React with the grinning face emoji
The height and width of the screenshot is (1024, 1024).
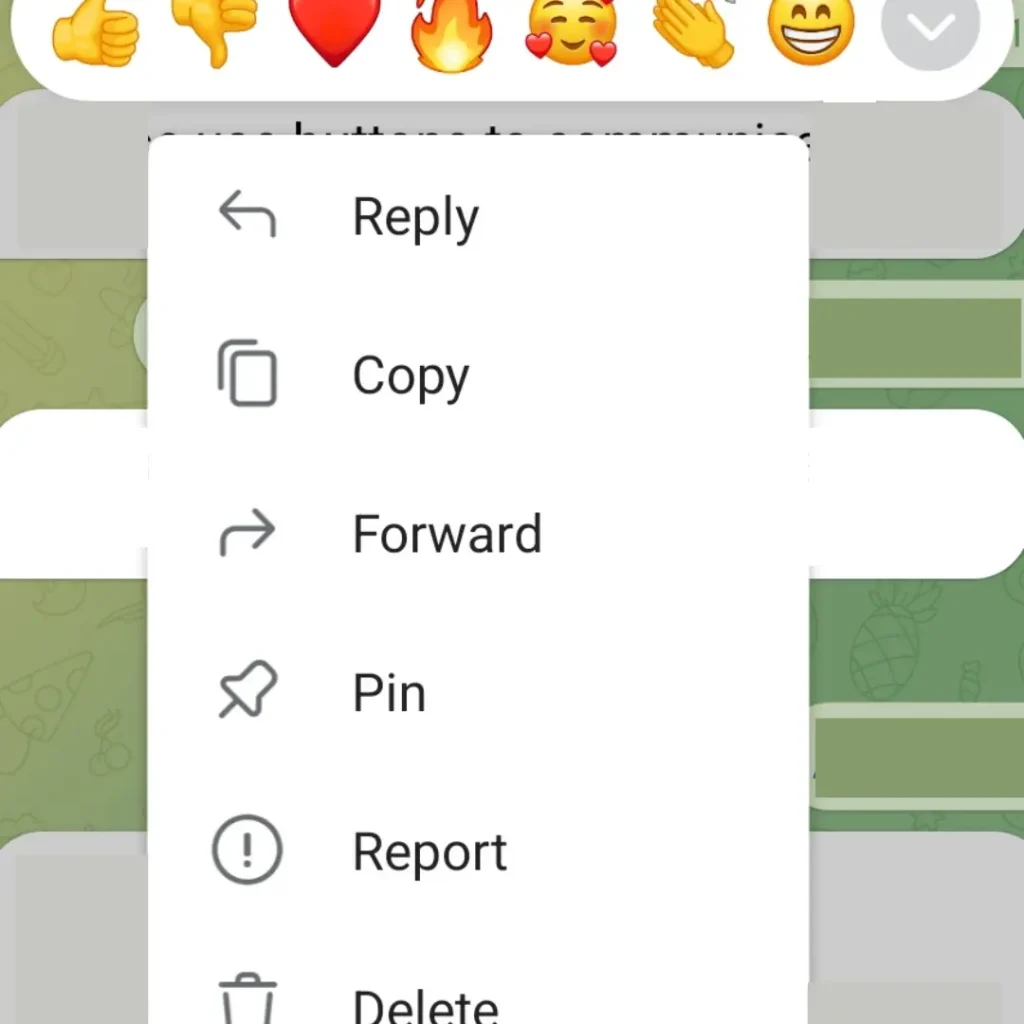pyautogui.click(x=811, y=32)
